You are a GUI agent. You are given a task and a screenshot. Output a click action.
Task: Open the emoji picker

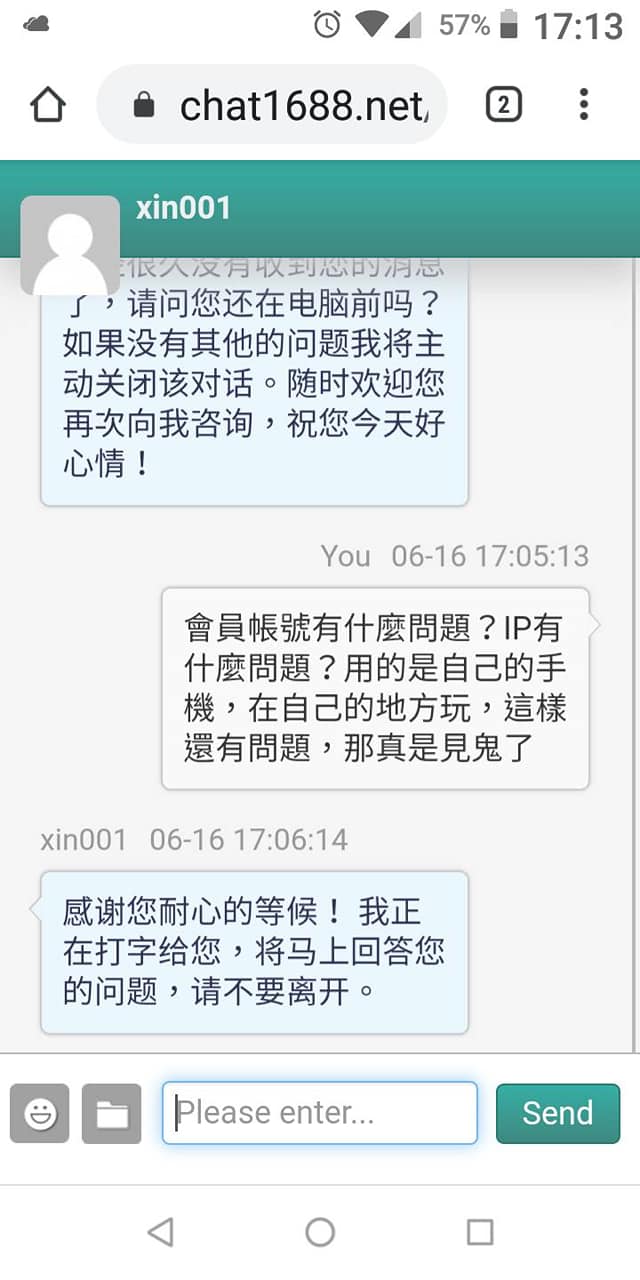pyautogui.click(x=40, y=1113)
